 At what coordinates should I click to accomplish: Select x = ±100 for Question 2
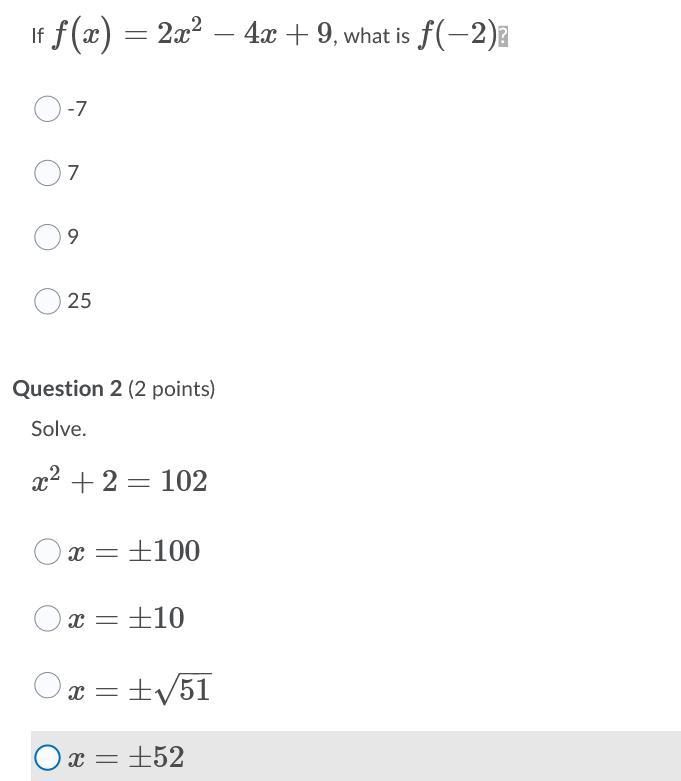[x=47, y=551]
